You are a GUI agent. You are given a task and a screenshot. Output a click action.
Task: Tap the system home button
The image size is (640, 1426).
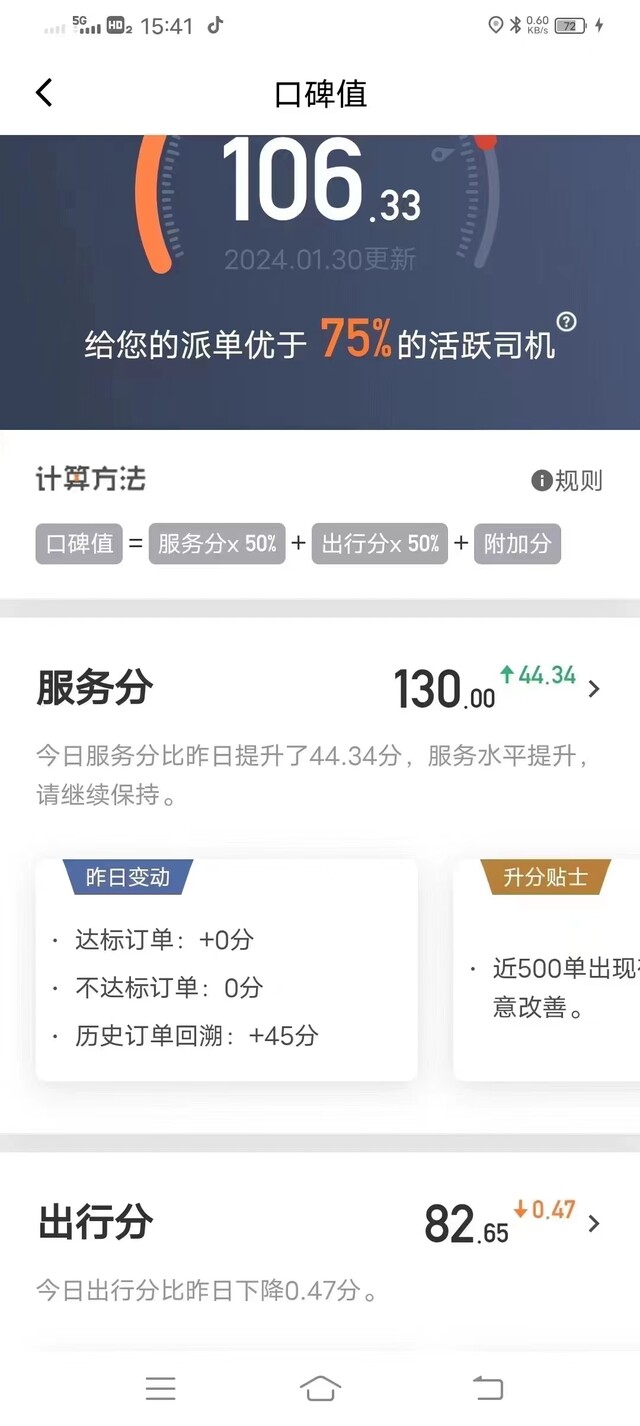pos(320,1388)
